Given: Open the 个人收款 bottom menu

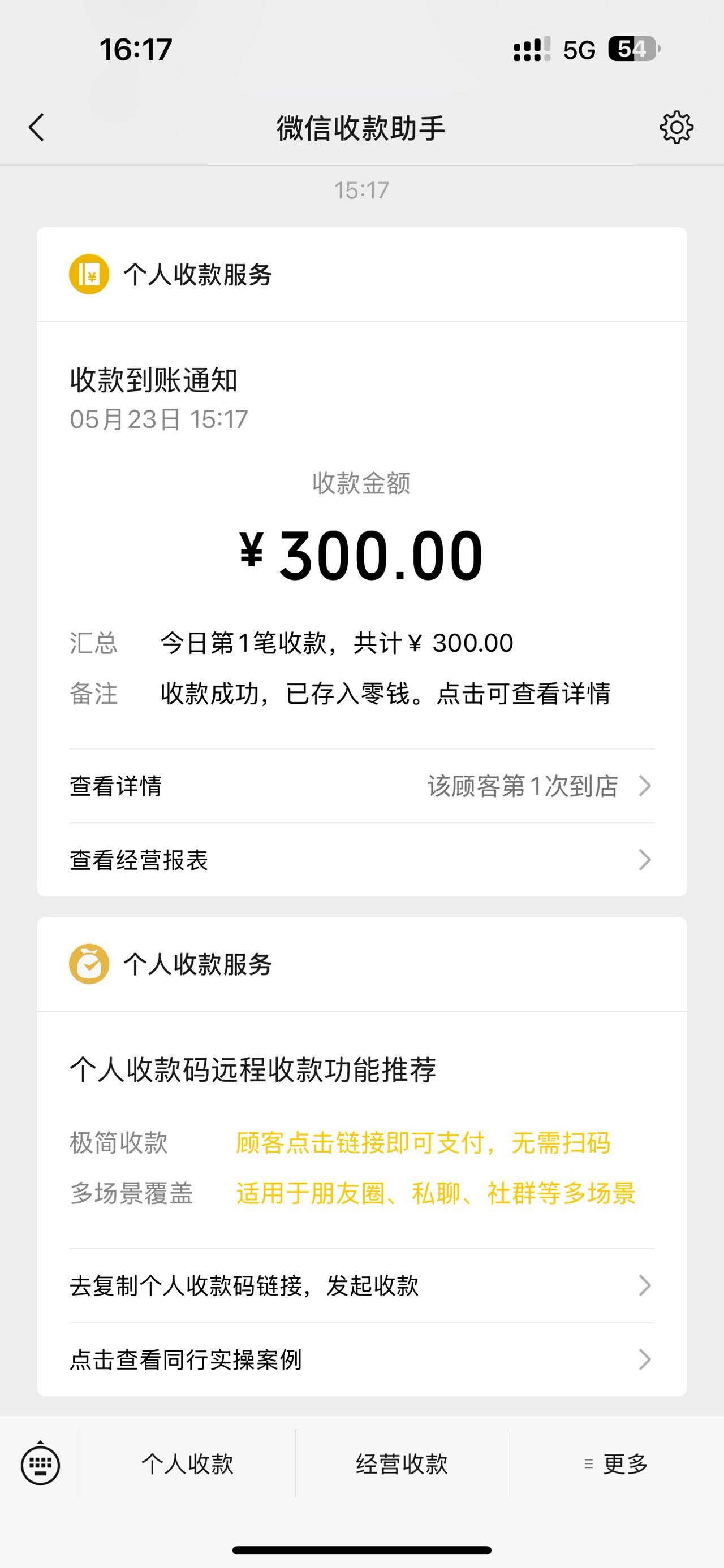Looking at the screenshot, I should 188,1464.
